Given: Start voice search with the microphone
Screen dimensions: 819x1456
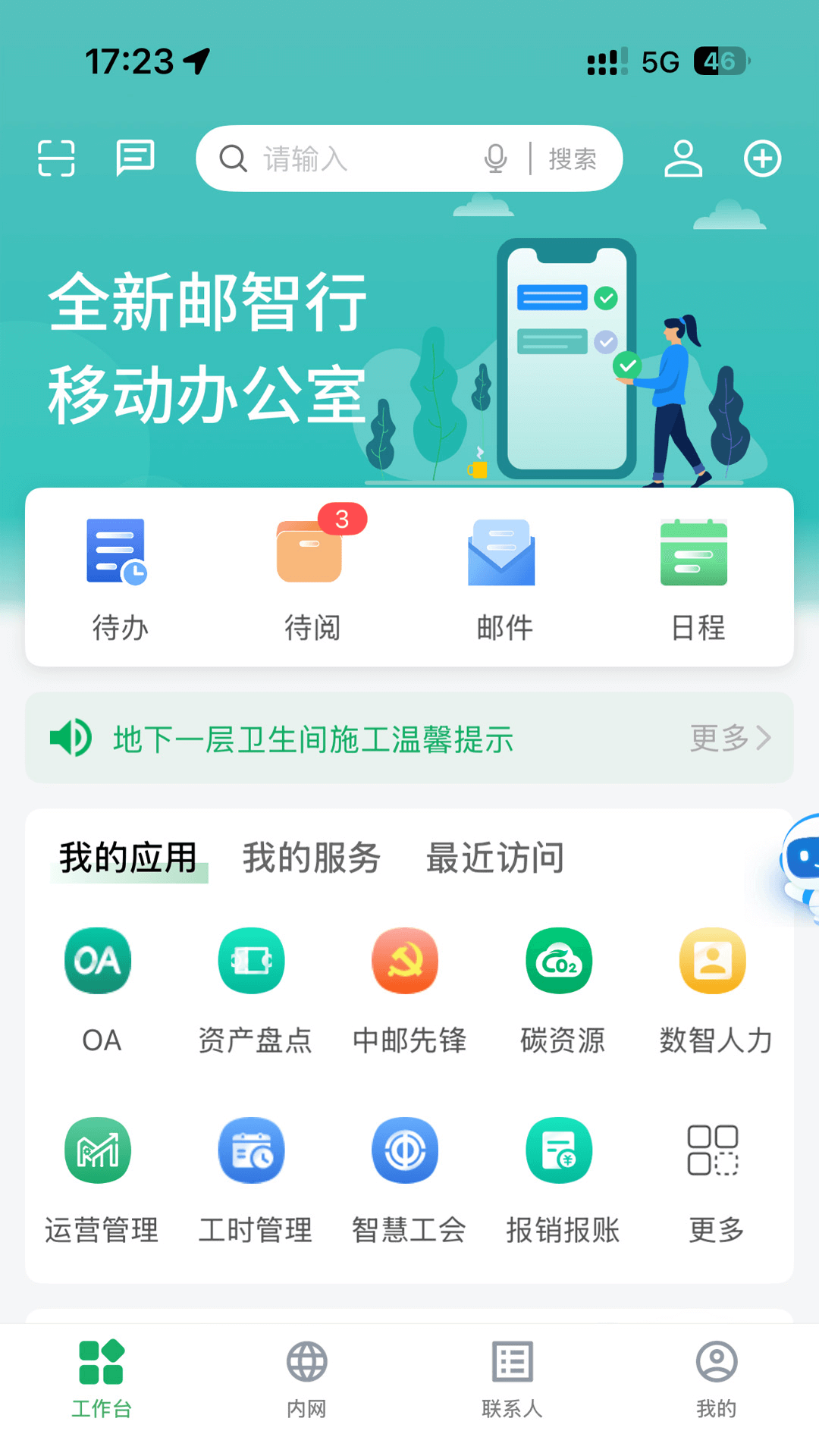Looking at the screenshot, I should tap(494, 158).
